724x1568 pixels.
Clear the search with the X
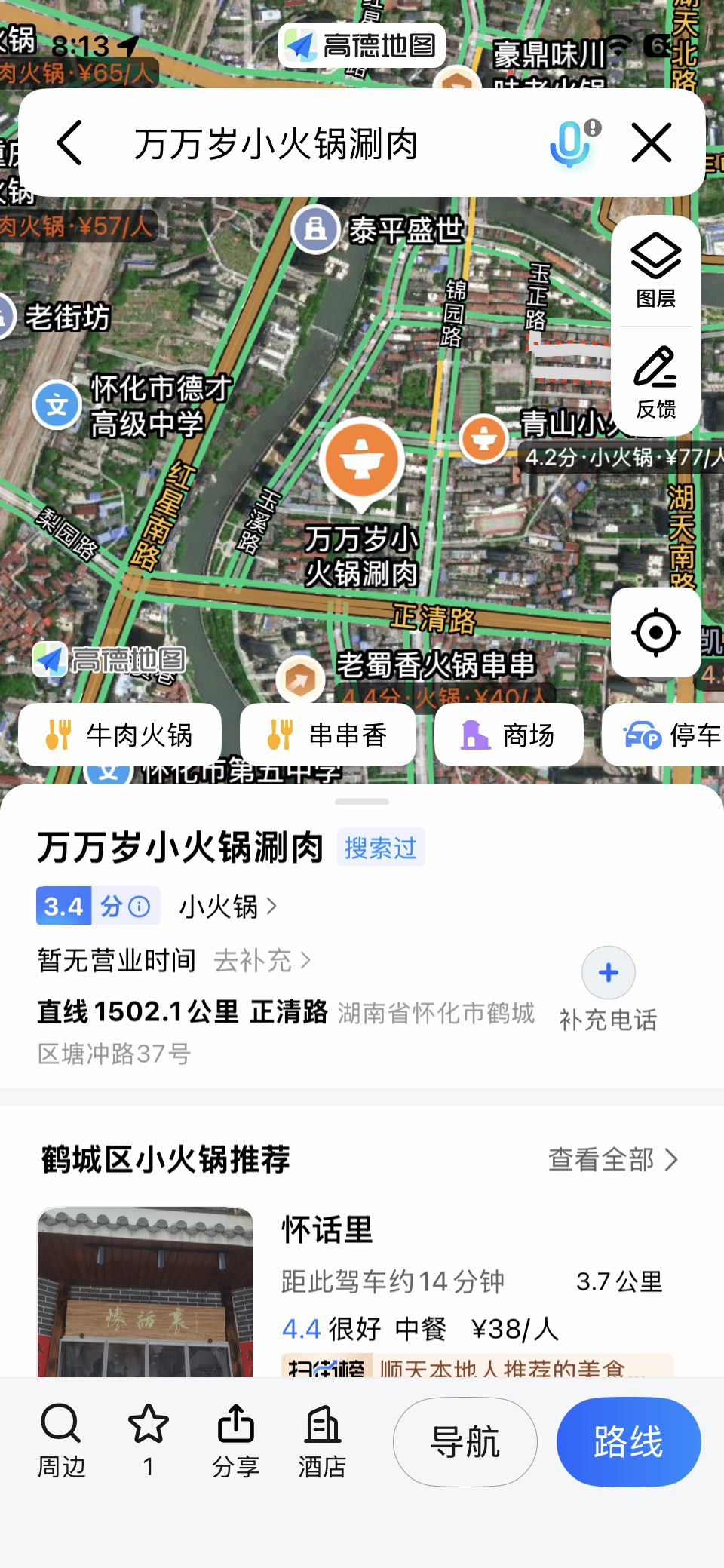pos(652,143)
